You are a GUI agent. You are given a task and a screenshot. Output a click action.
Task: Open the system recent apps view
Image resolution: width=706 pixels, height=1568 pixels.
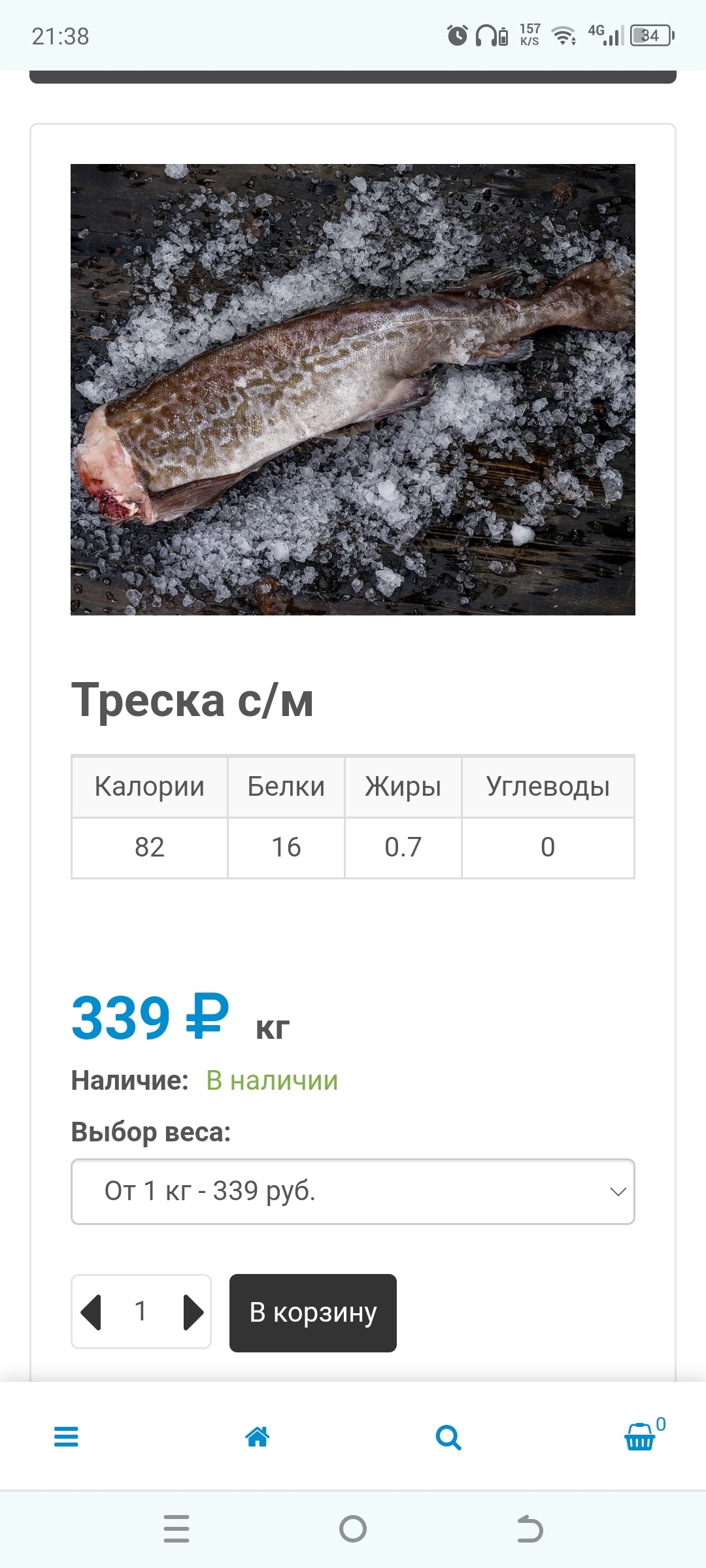click(176, 1529)
